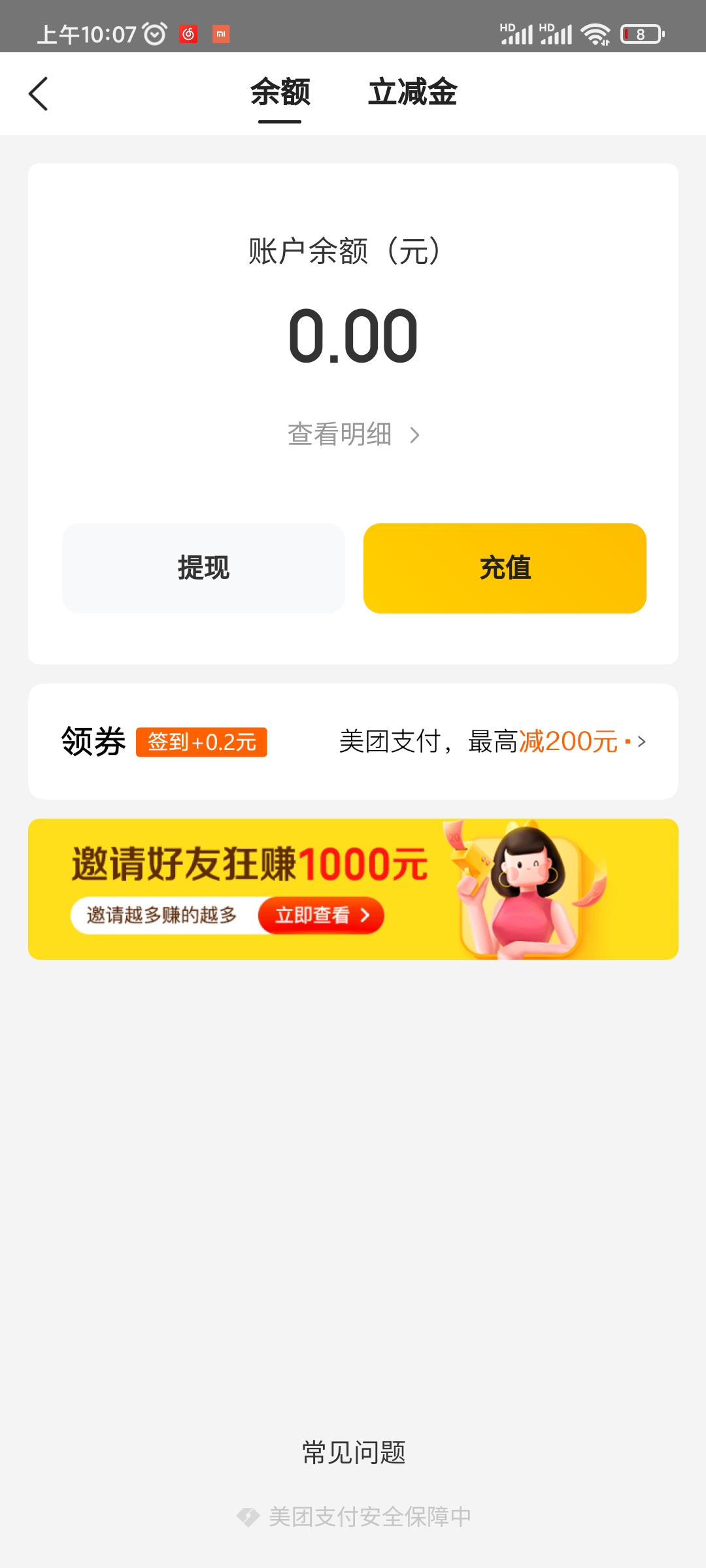Tap the 领券 coupon label
The image size is (706, 1568).
tap(92, 740)
